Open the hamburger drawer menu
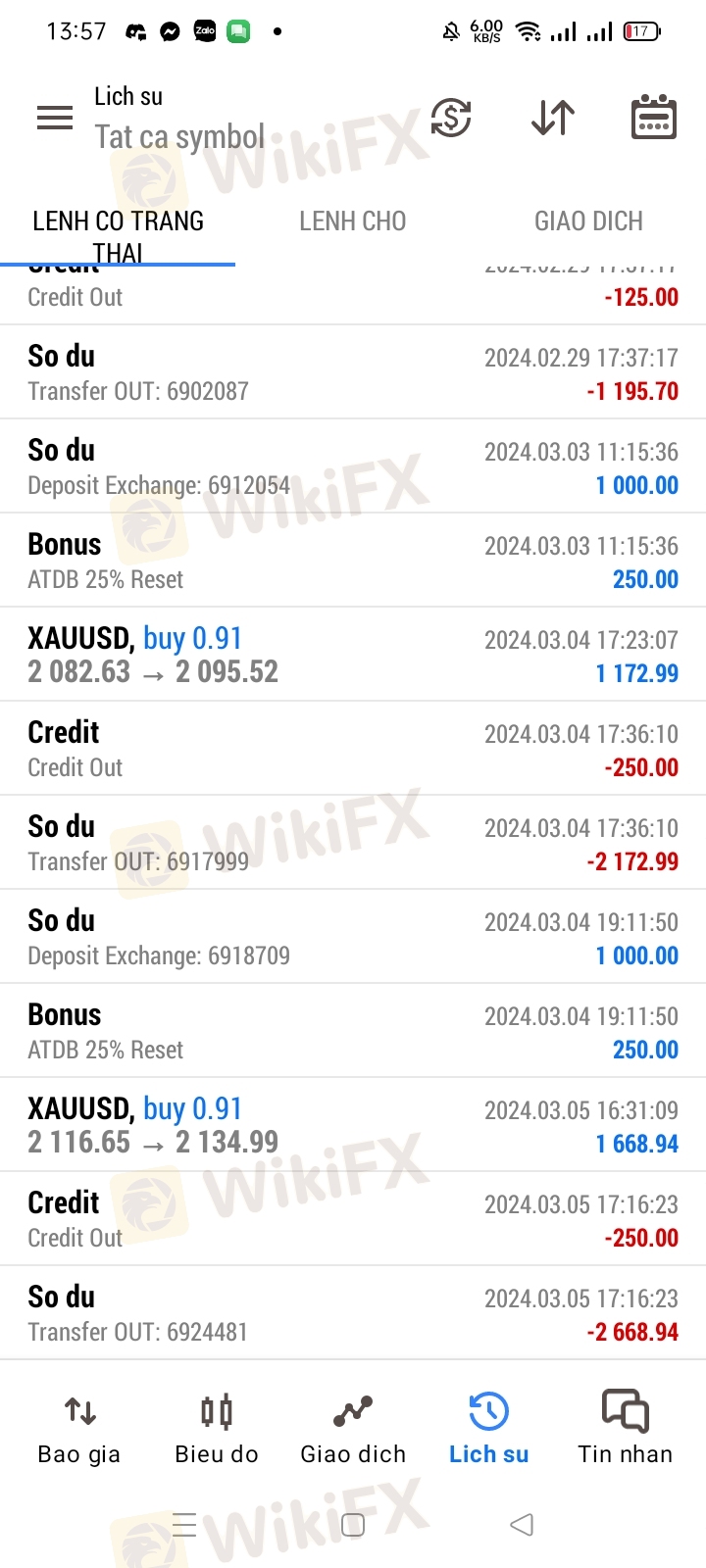The height and width of the screenshot is (1568, 706). point(55,119)
